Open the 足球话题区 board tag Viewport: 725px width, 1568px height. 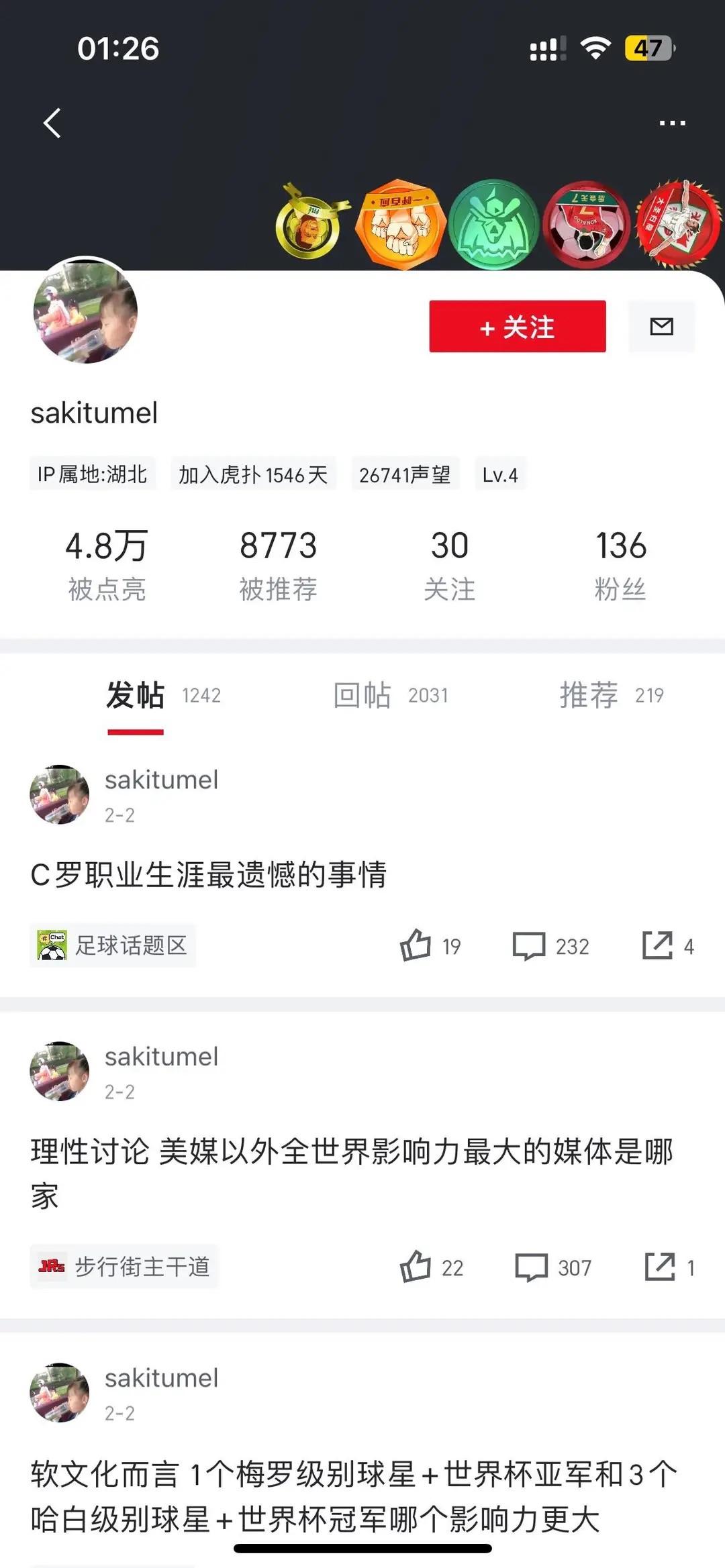pos(113,945)
